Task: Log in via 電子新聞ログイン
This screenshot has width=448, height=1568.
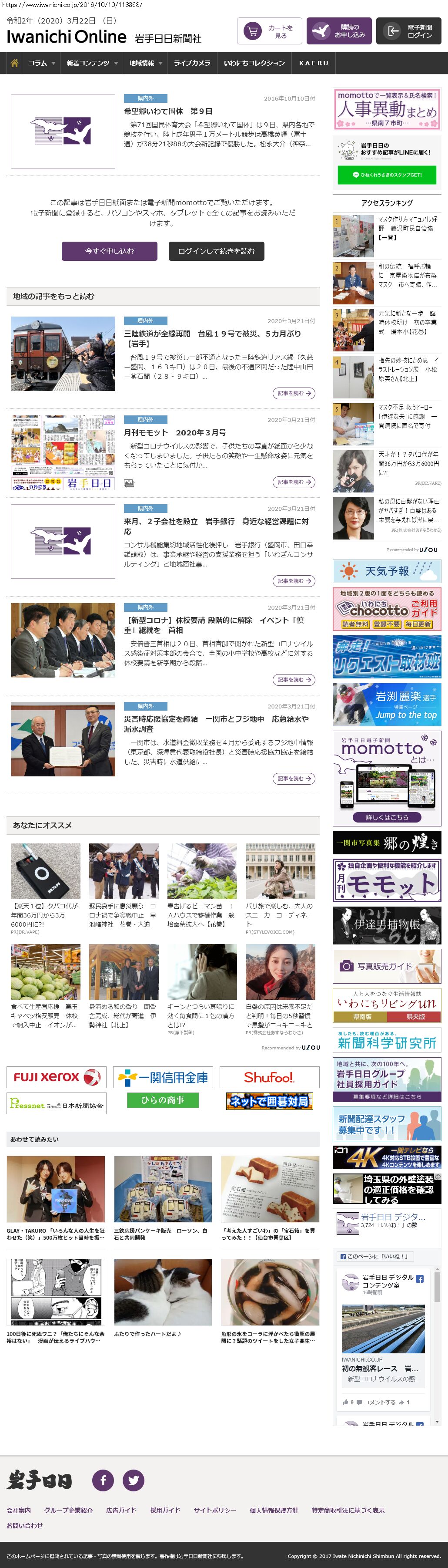Action: (409, 31)
